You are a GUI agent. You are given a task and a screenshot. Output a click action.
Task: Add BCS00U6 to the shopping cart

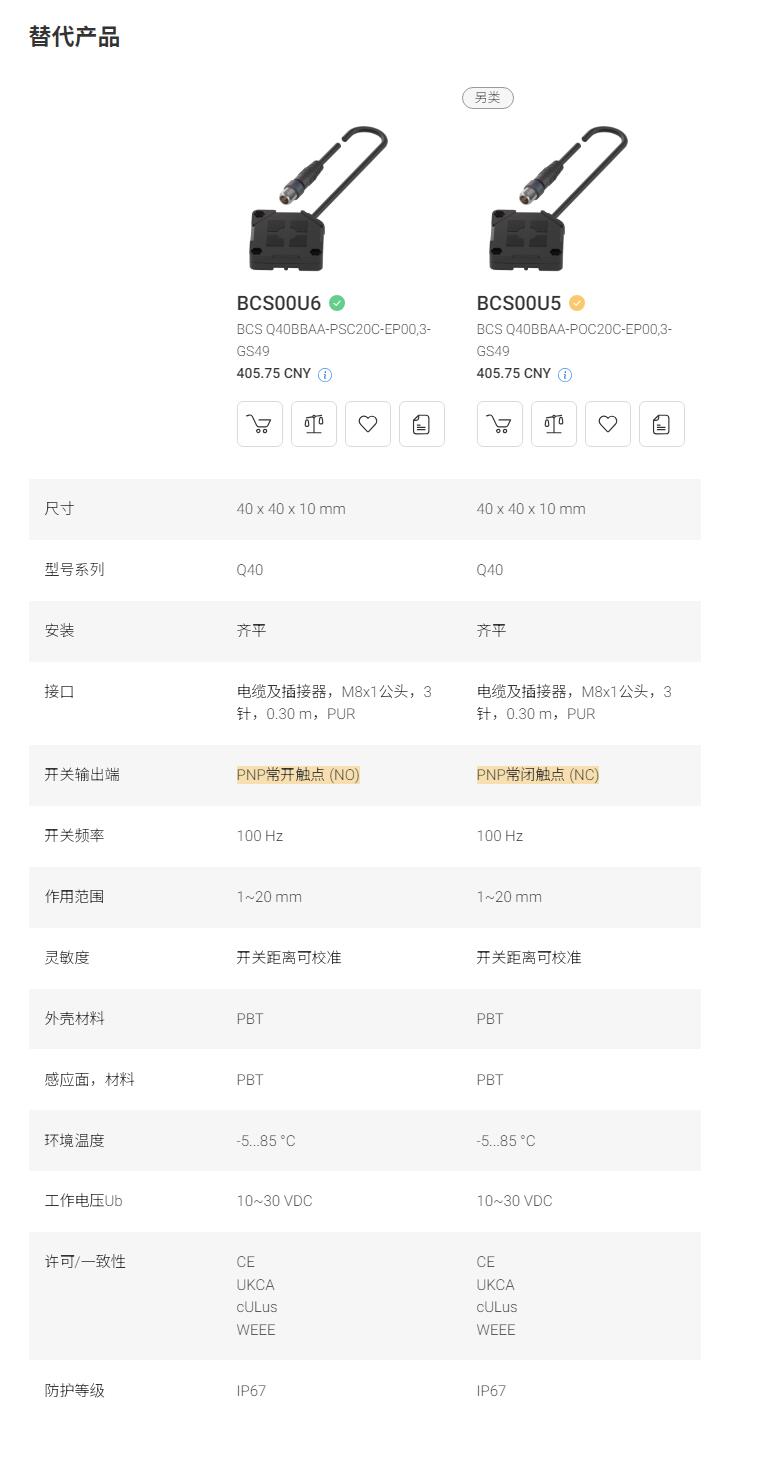click(x=259, y=424)
